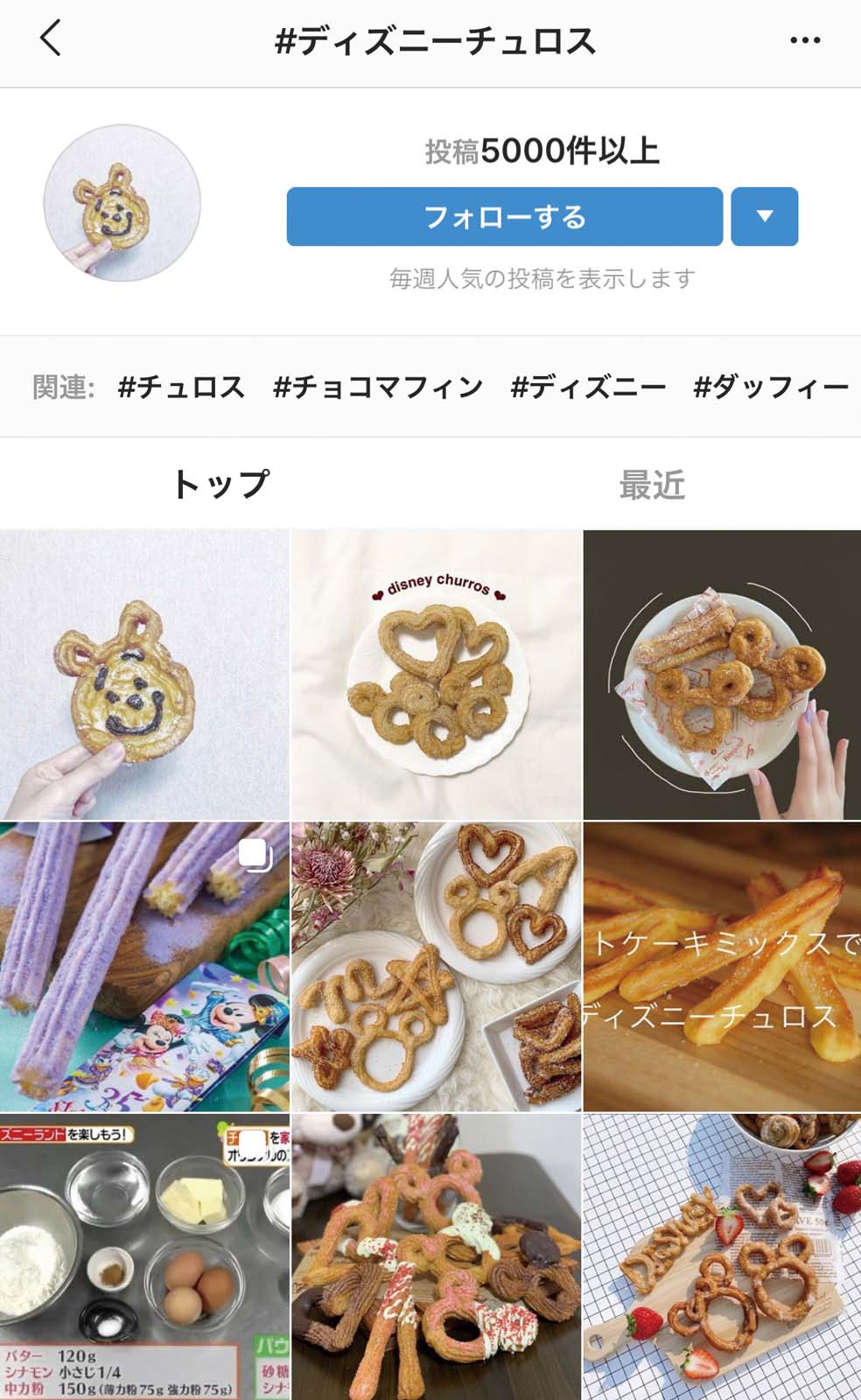Open the three-dot overflow menu
Viewport: 861px width, 1400px height.
pos(804,40)
